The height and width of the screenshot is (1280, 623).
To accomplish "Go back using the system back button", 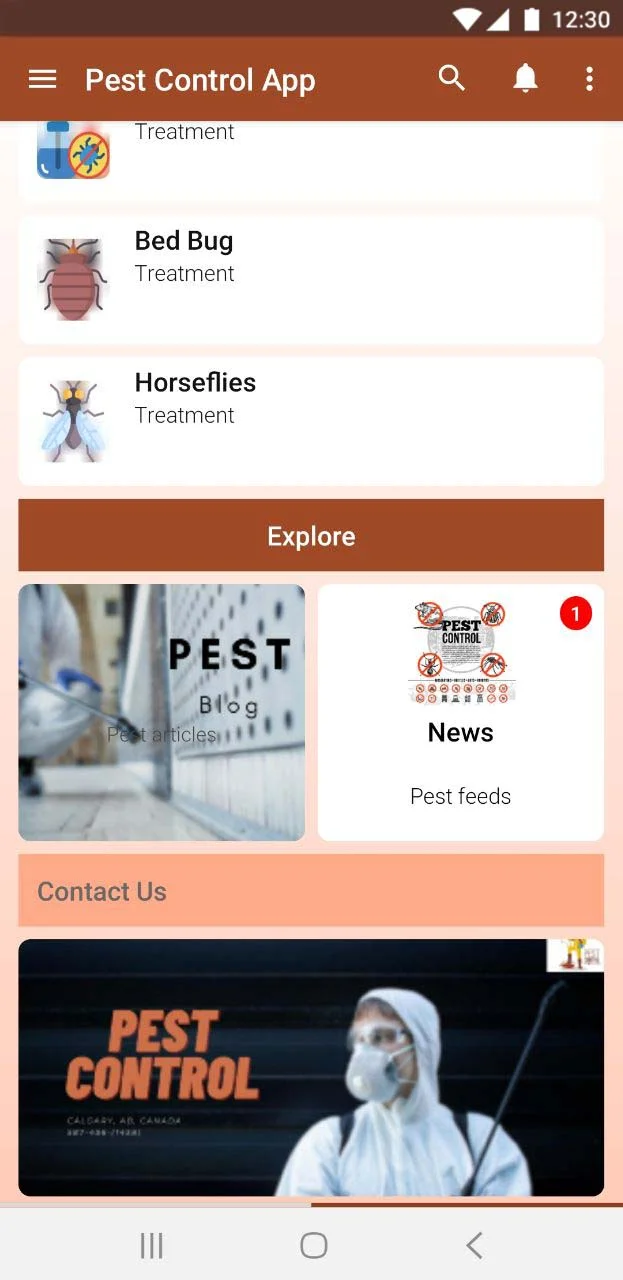I will click(474, 1245).
